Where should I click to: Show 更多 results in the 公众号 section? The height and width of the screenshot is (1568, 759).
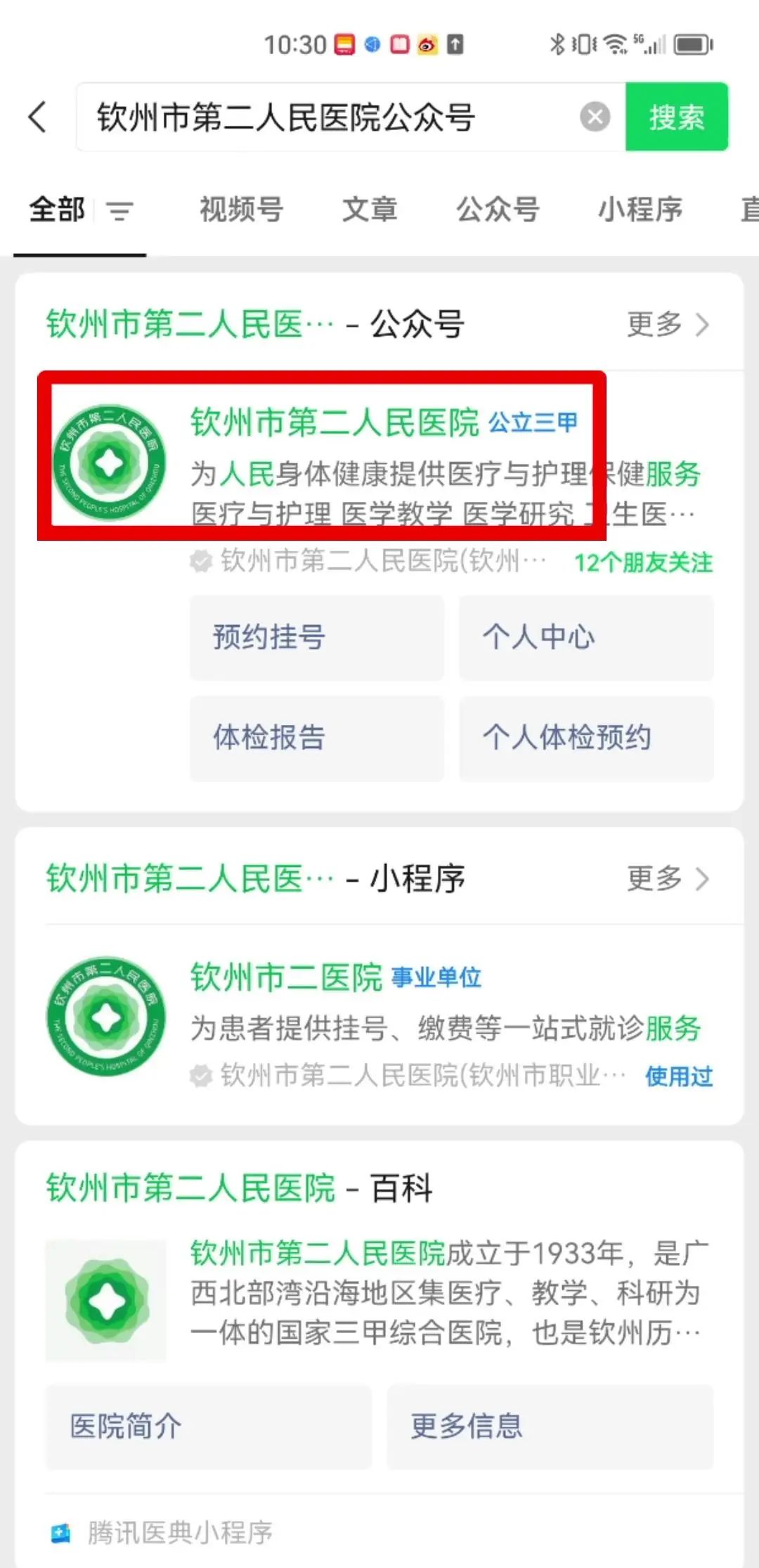tap(668, 325)
